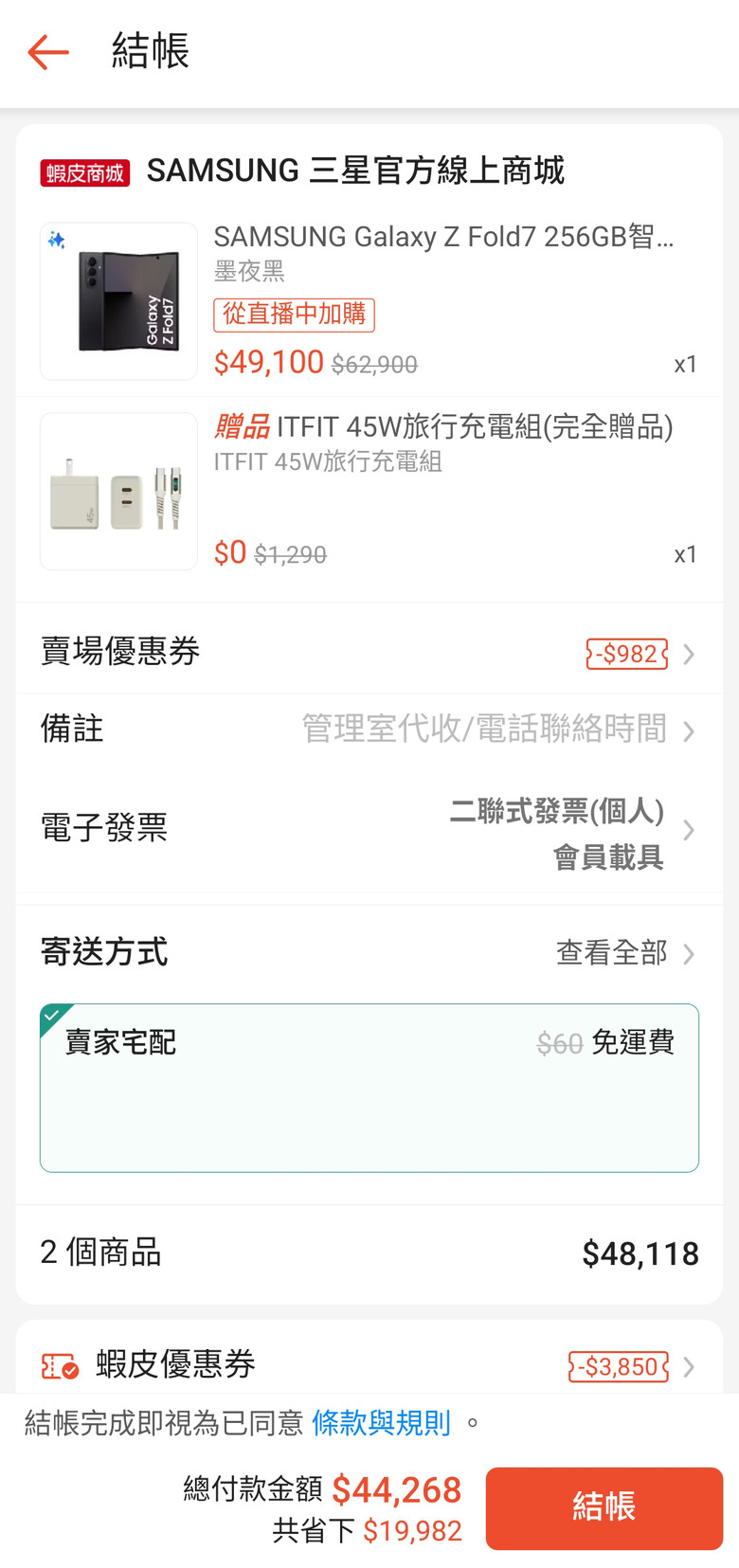Select the 賣家宅配 delivery option
Image resolution: width=739 pixels, height=1568 pixels.
click(369, 1087)
